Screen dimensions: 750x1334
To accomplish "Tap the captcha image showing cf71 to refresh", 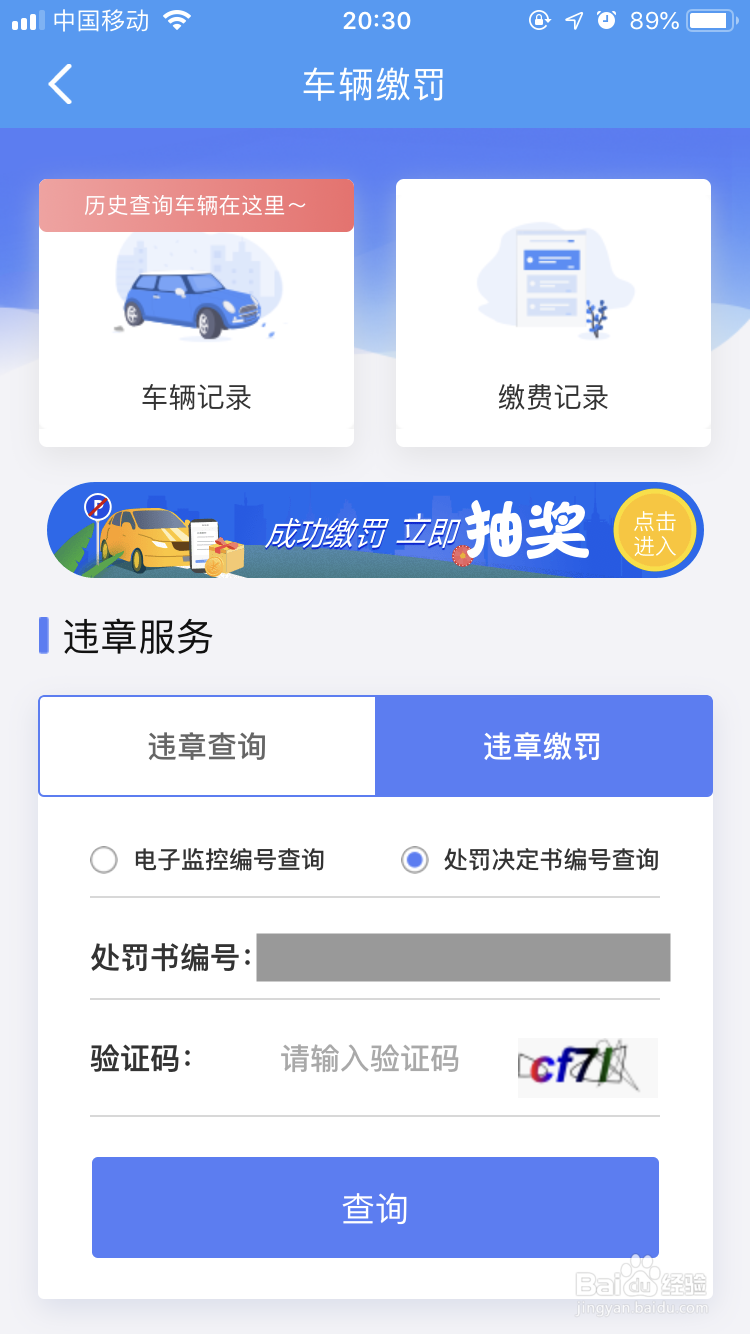I will click(x=588, y=1068).
